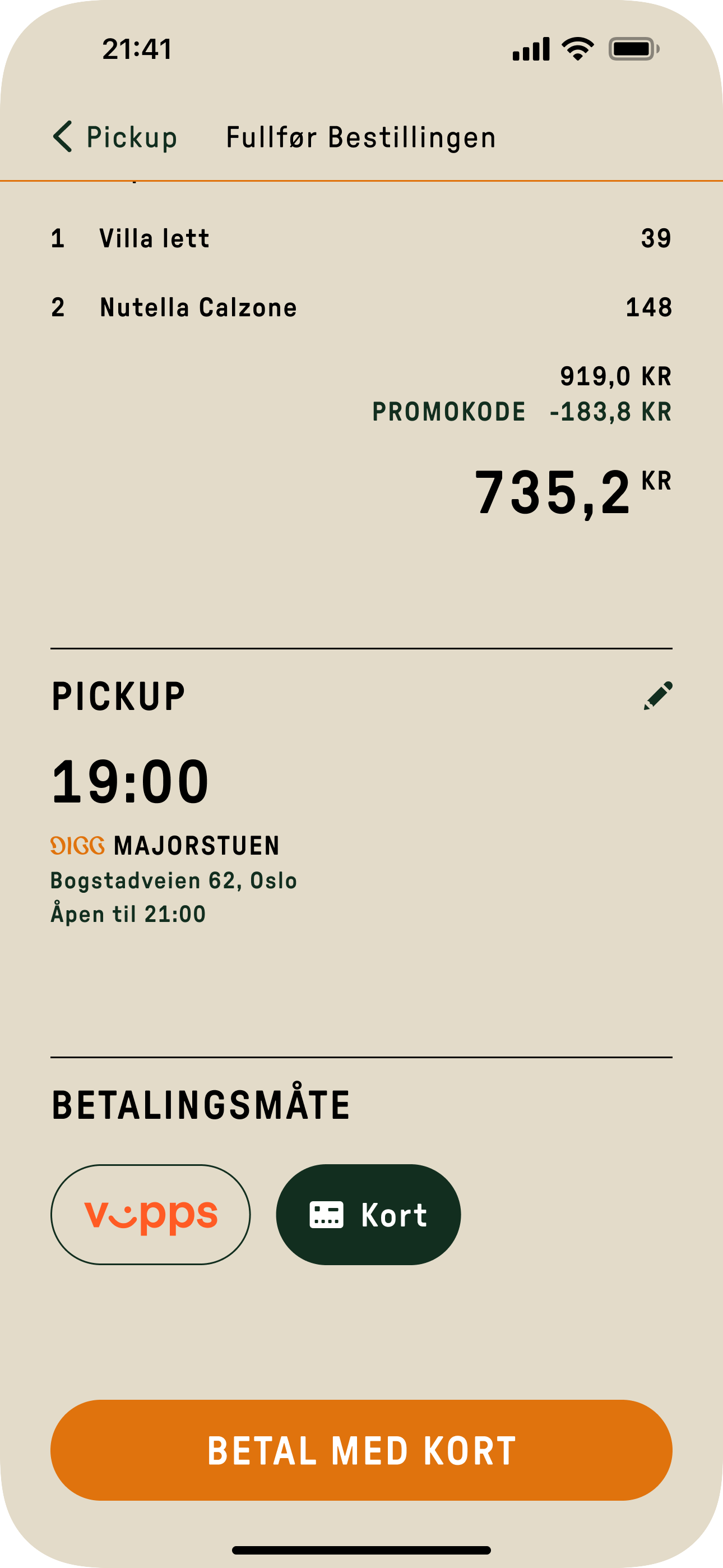
Task: Select Vipps as payment method
Action: point(150,1214)
